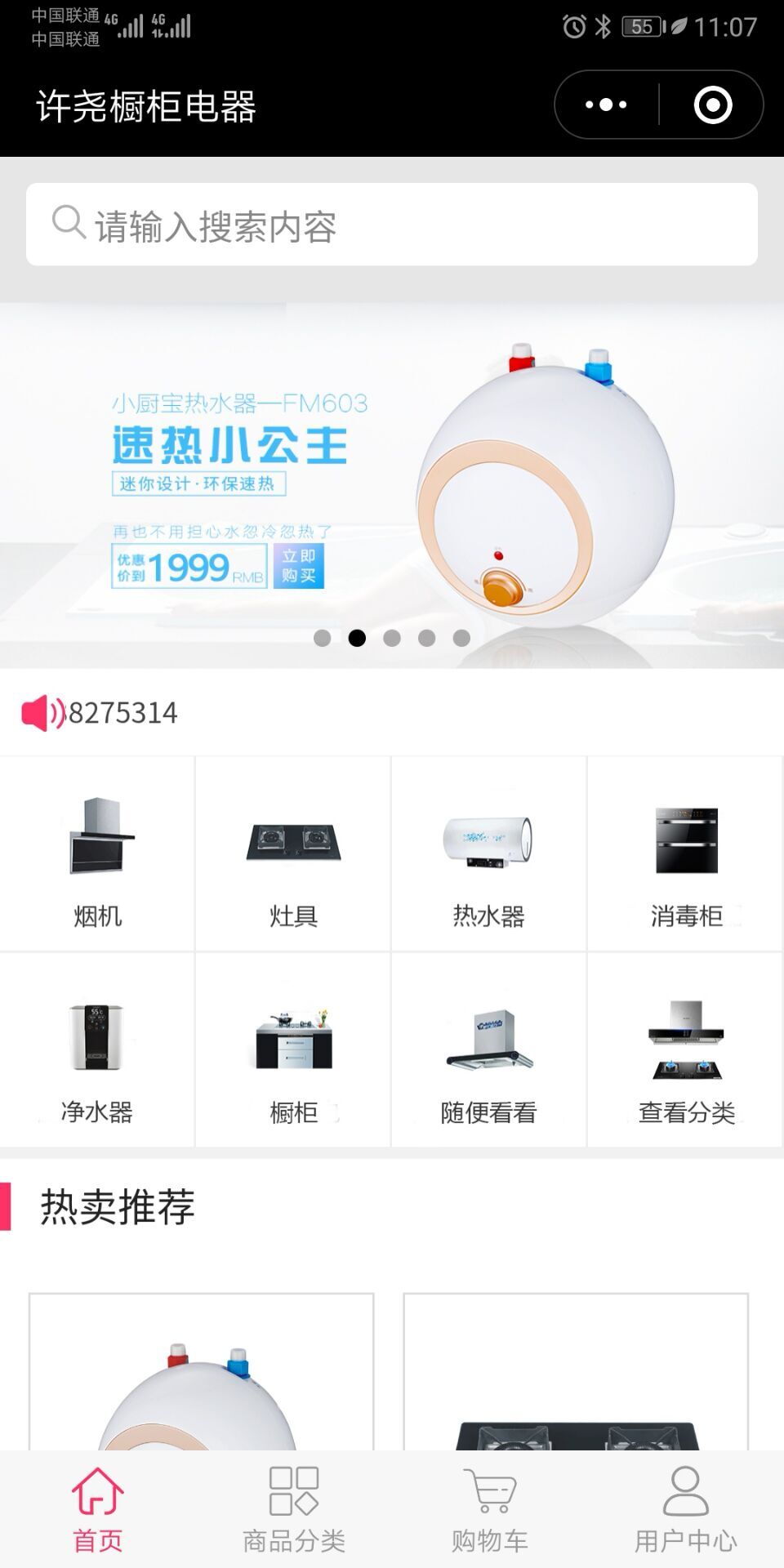Tap the announcement notice 8275314
Viewport: 784px width, 1568px height.
[x=122, y=713]
